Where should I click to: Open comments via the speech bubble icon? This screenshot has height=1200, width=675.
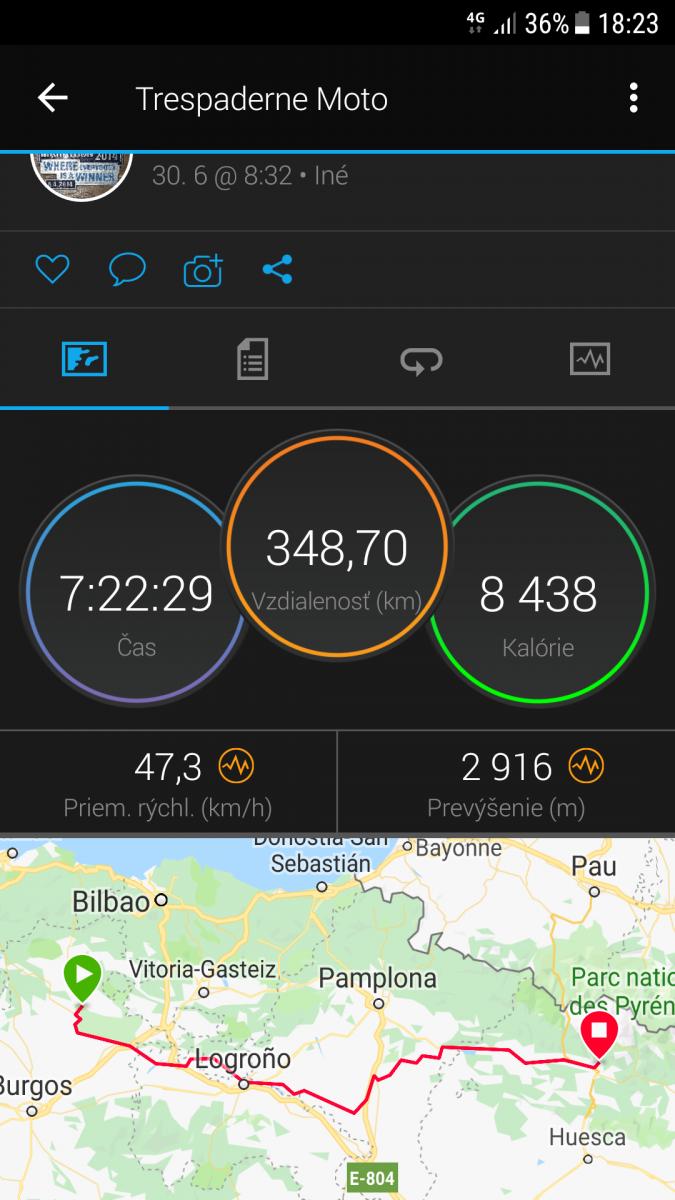127,269
